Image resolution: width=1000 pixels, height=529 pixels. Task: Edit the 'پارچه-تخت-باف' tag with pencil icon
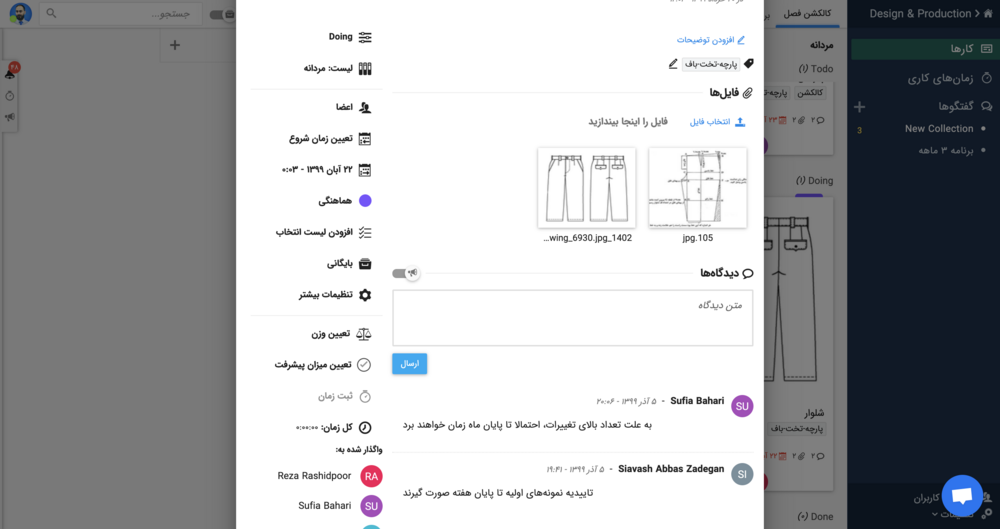[x=673, y=64]
